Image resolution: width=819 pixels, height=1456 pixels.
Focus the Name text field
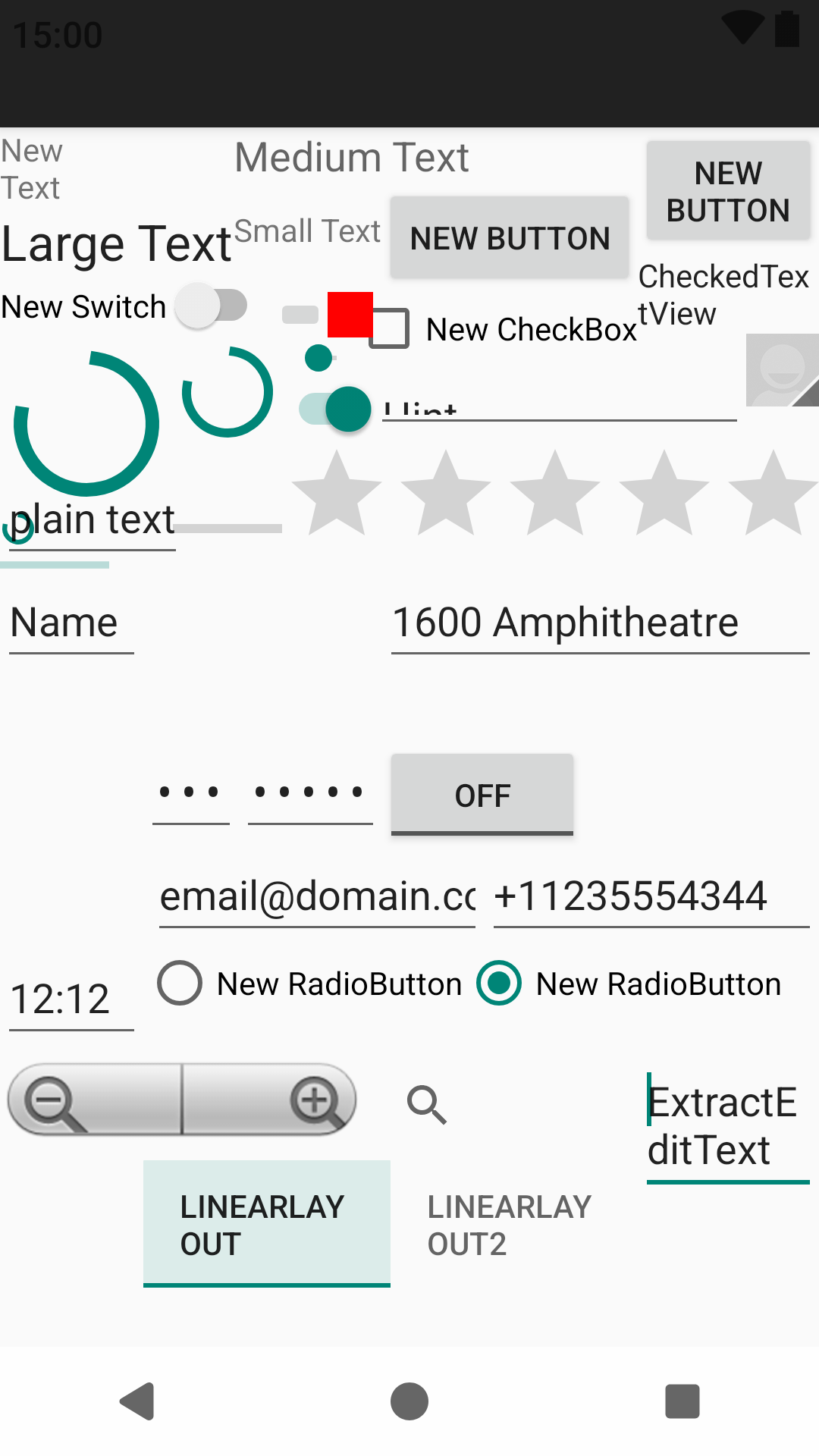pyautogui.click(x=71, y=623)
